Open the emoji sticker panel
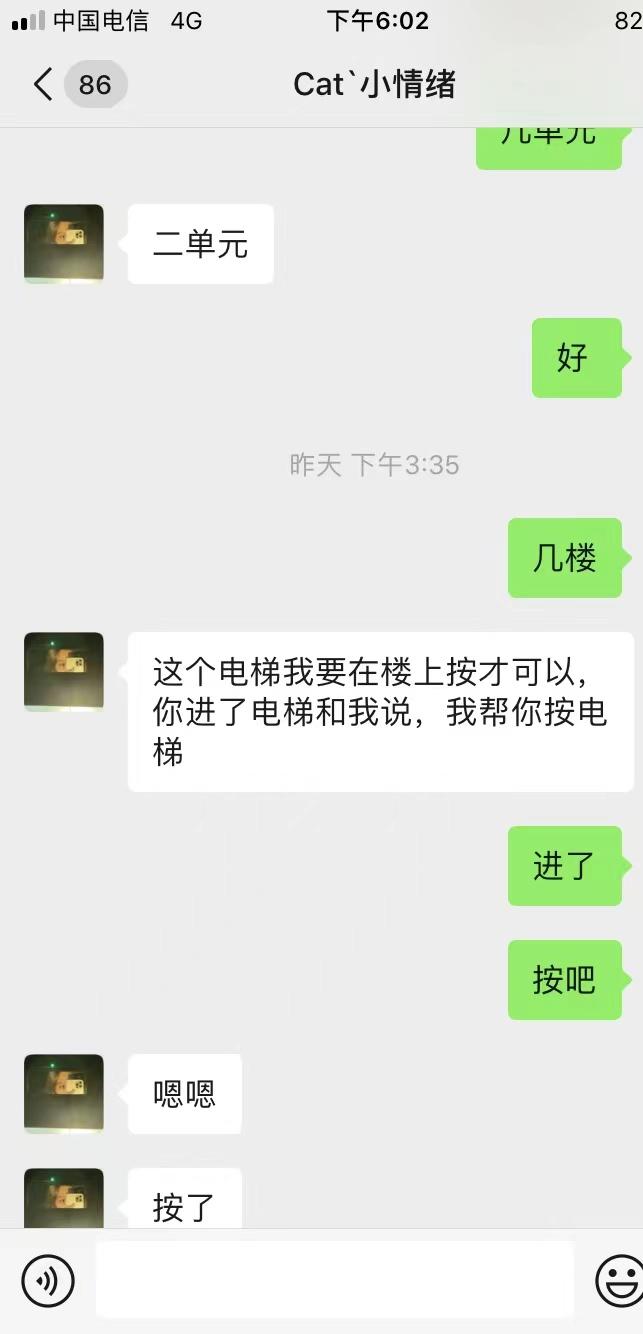The width and height of the screenshot is (643, 1334). (x=618, y=1280)
